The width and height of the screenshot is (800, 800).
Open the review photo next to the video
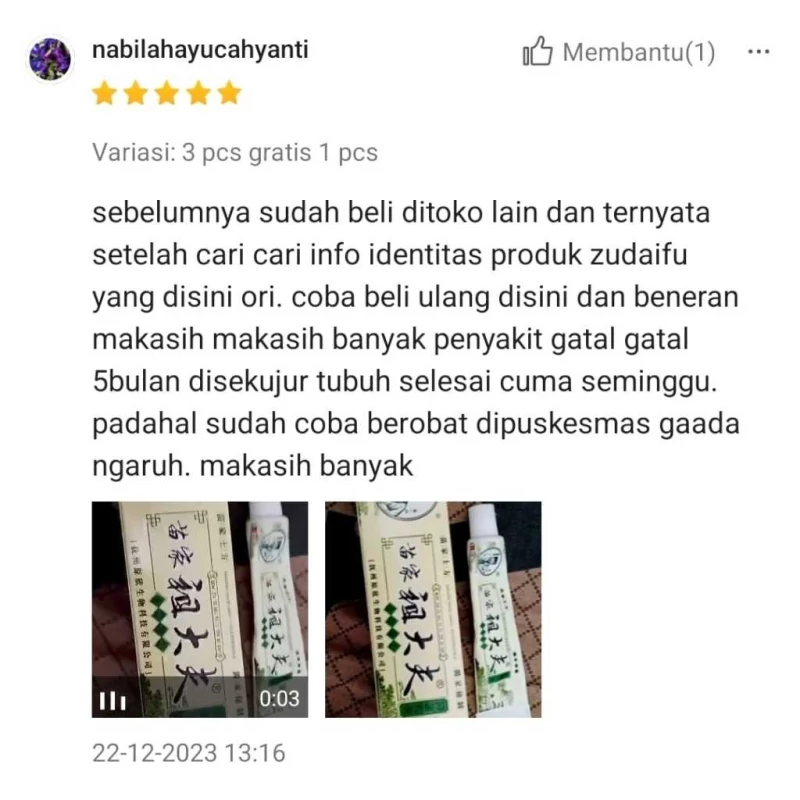click(433, 609)
